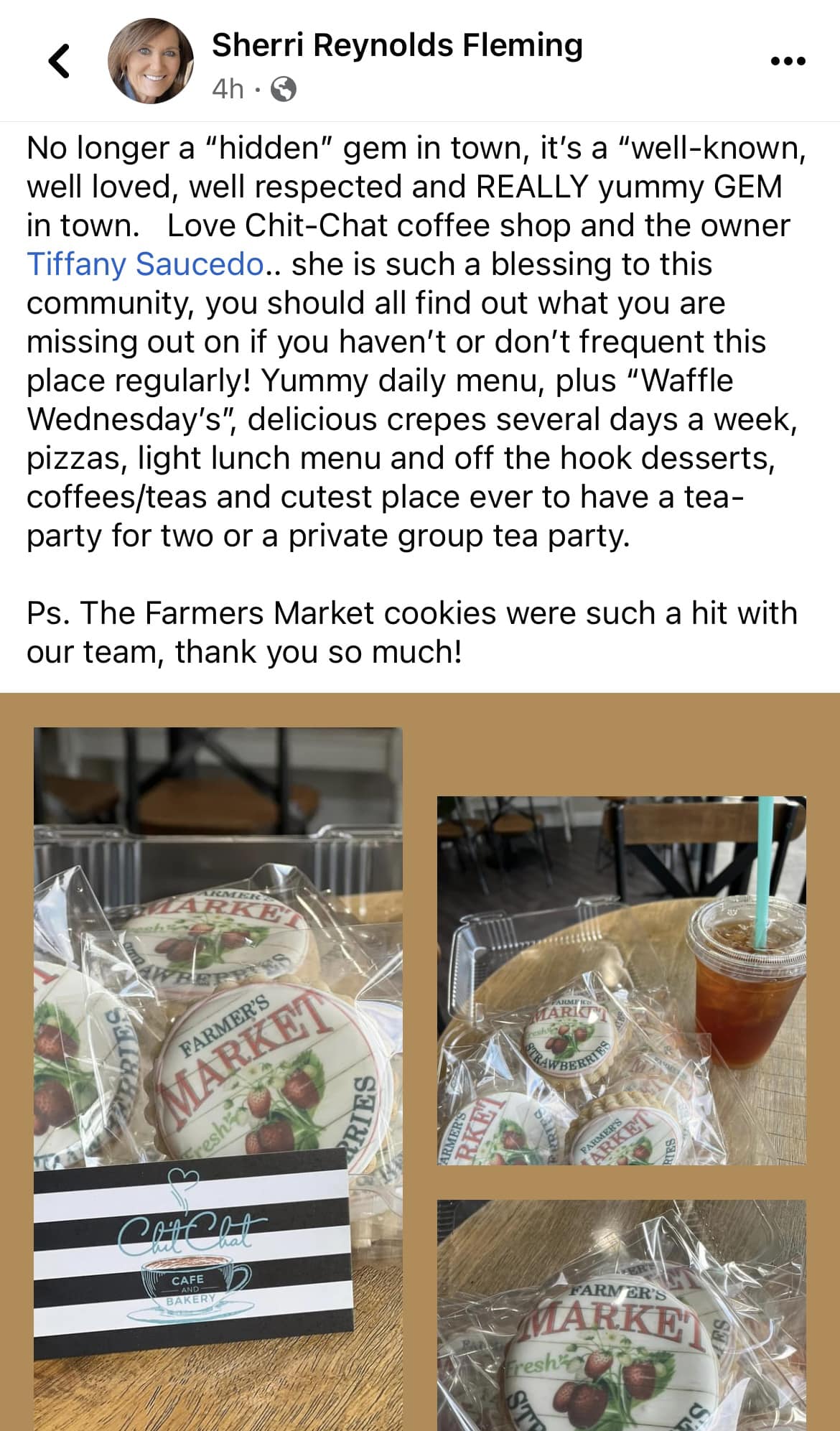The height and width of the screenshot is (1431, 840).
Task: Open Sherri Reynolds Fleming's profile picture
Action: click(x=150, y=61)
